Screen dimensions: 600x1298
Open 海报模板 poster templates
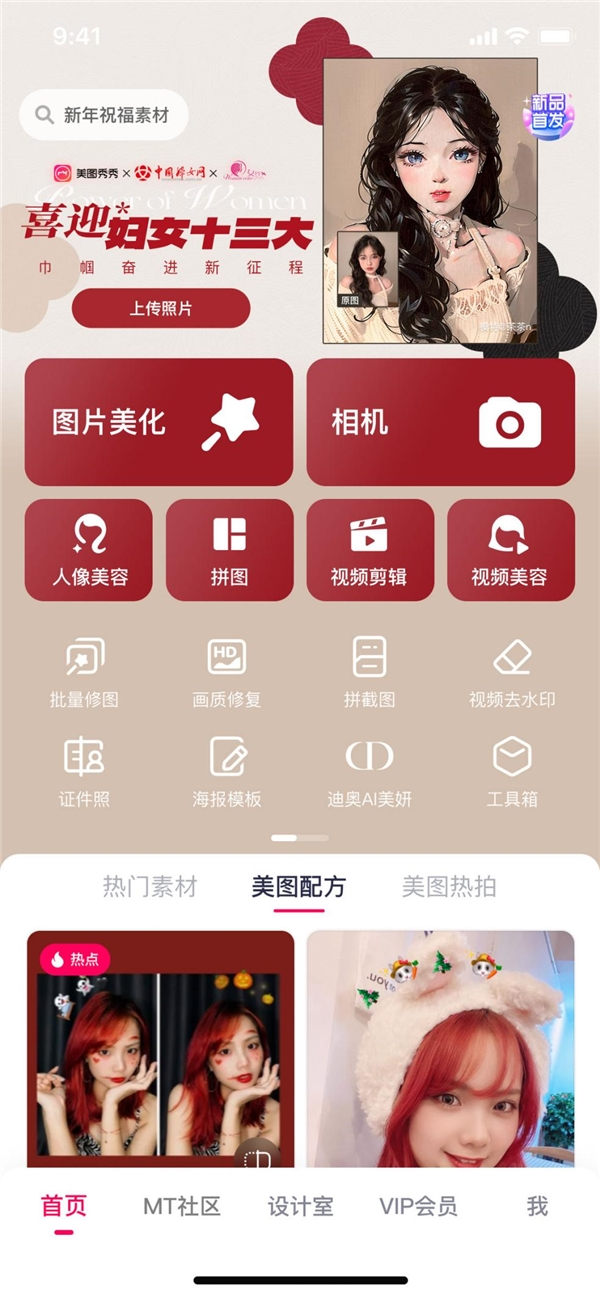227,771
